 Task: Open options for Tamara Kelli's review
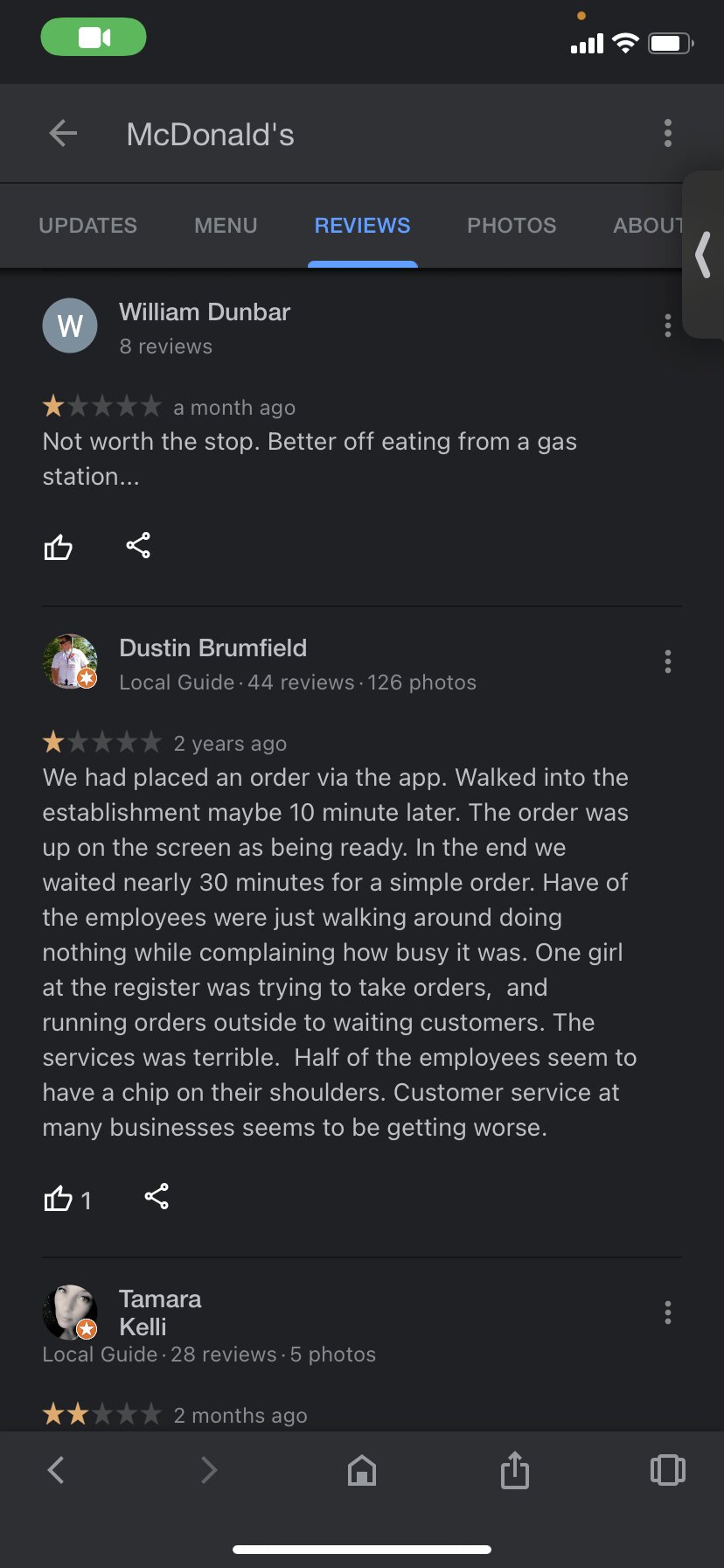point(668,1312)
